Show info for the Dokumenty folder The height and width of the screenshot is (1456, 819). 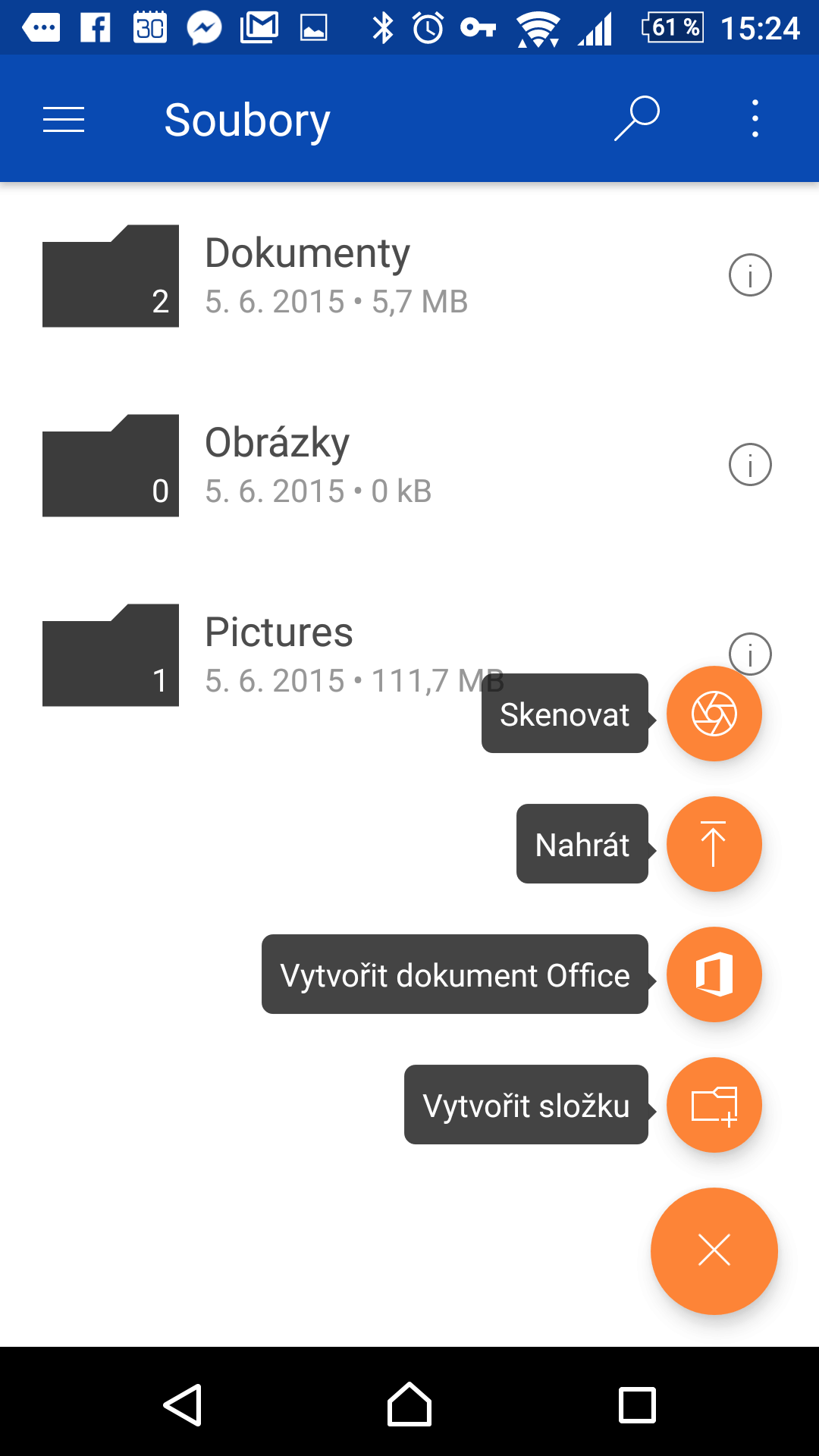(x=750, y=275)
